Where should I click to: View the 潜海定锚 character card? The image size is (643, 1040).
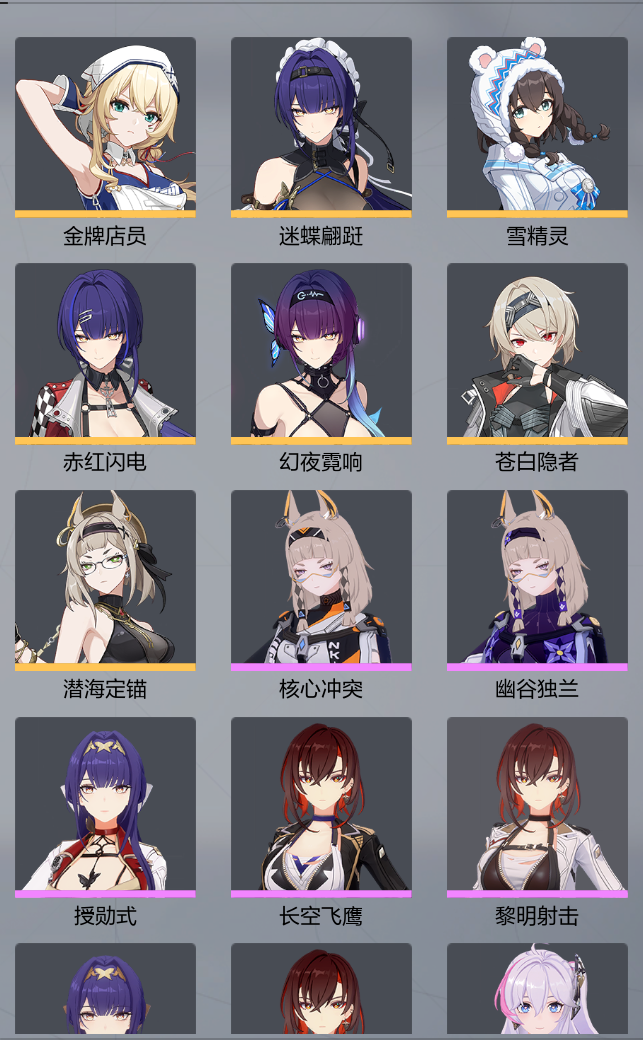click(105, 578)
